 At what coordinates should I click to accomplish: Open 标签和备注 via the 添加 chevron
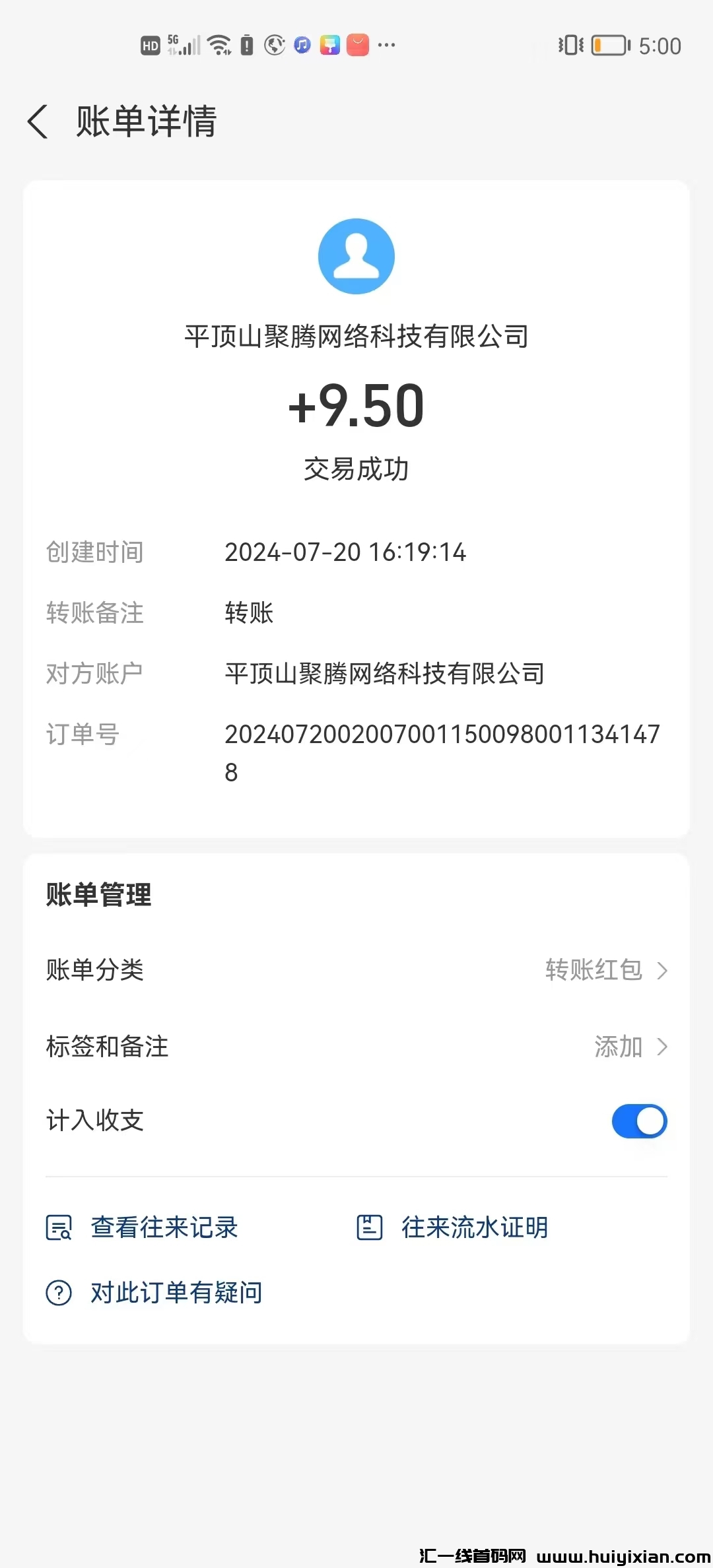(663, 1047)
